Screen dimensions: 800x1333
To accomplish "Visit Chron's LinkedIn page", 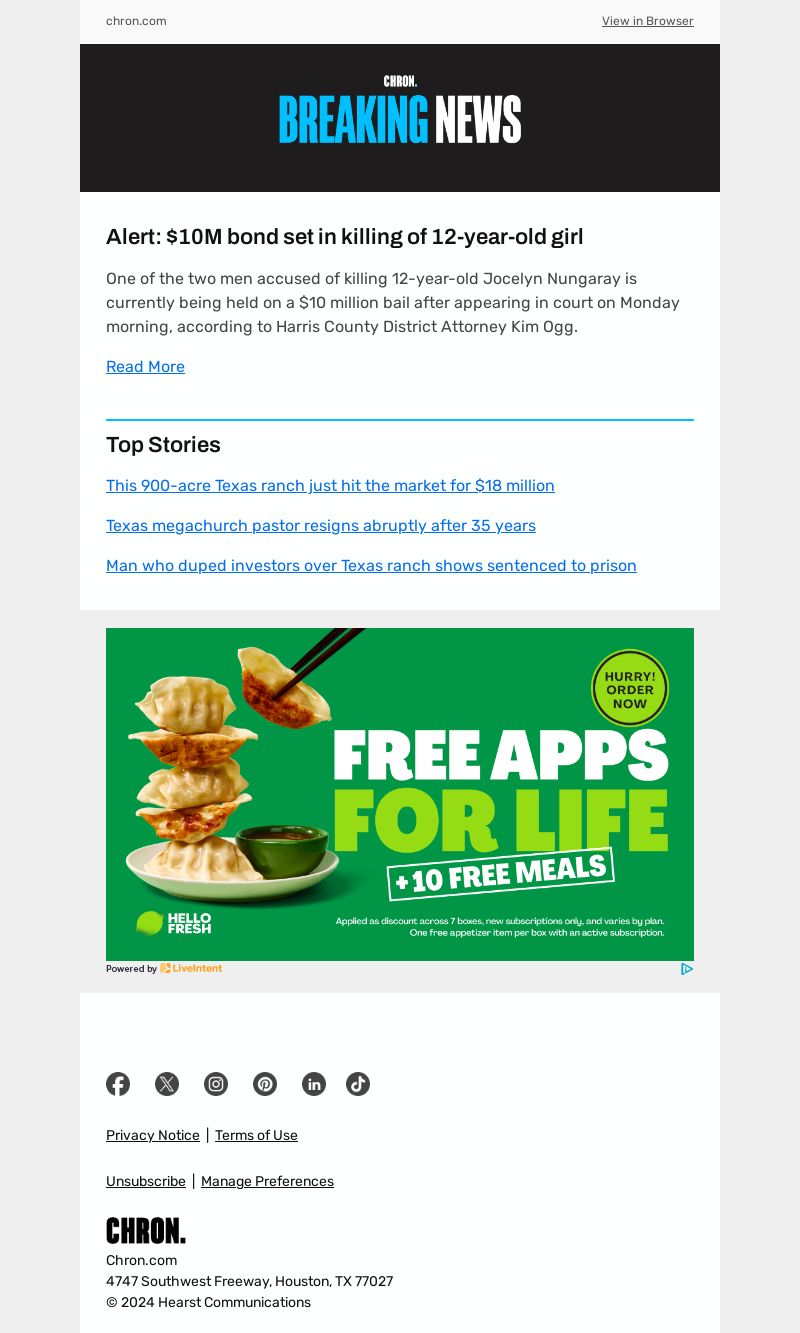I will coord(314,1084).
